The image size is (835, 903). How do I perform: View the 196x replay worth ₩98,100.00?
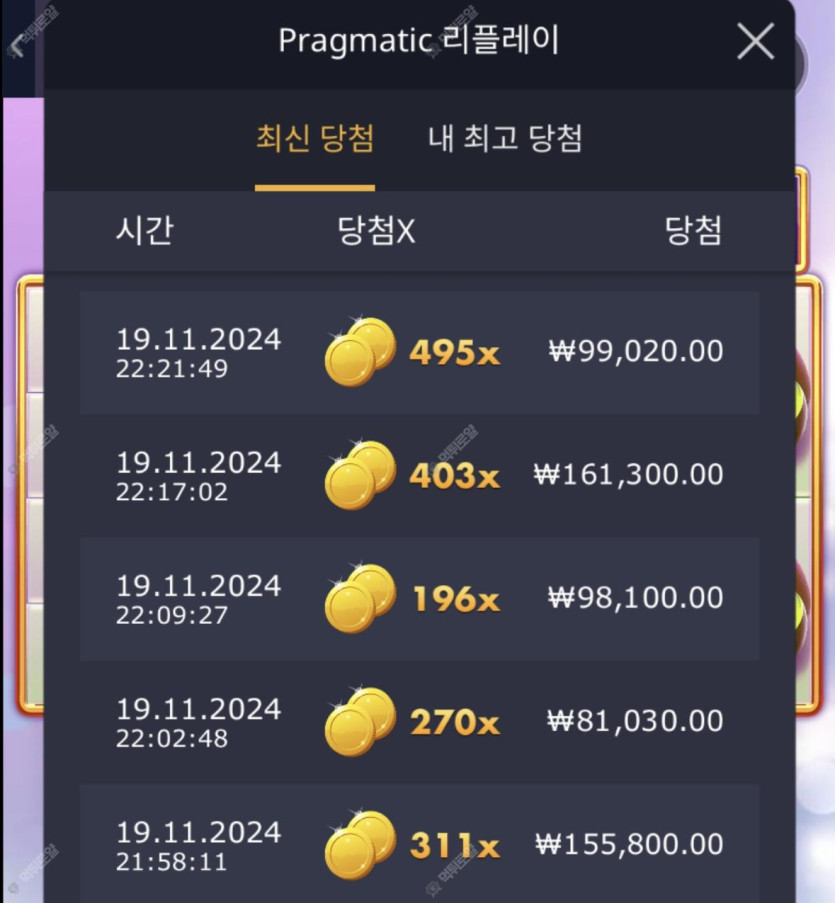pos(419,599)
